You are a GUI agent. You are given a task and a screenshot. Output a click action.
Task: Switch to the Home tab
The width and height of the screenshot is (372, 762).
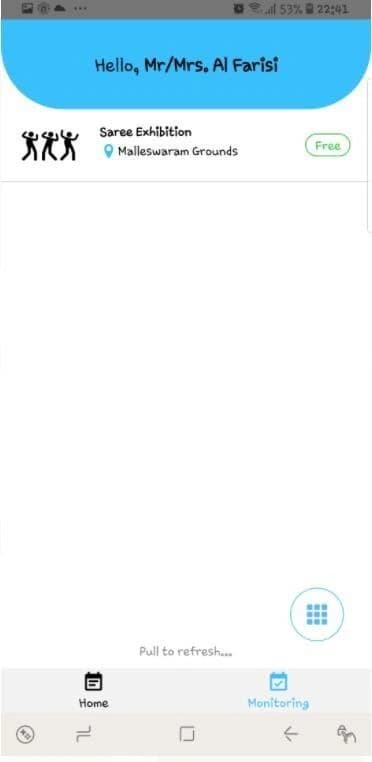(x=93, y=690)
